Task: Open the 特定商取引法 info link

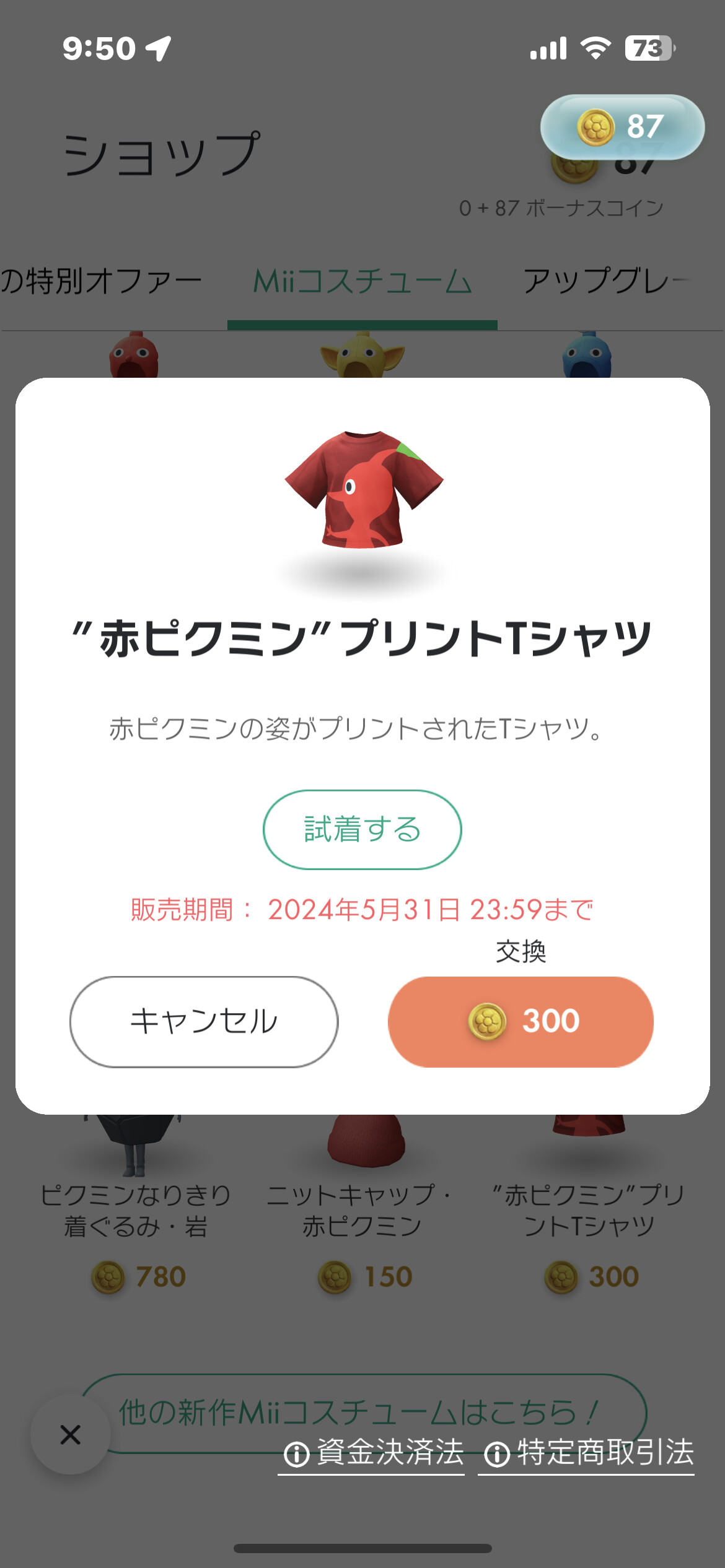Action: pyautogui.click(x=586, y=1453)
